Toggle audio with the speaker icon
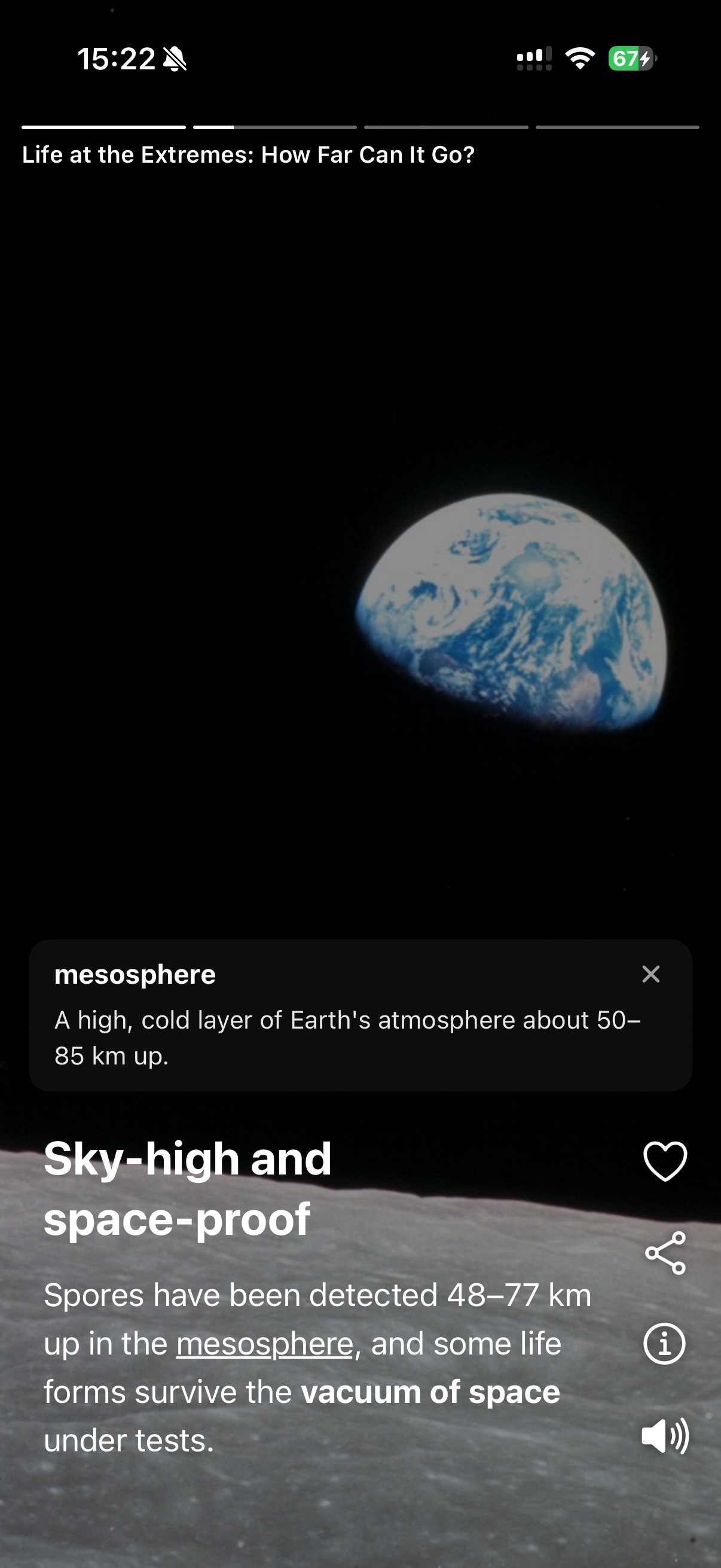The image size is (721, 1568). point(664,1435)
